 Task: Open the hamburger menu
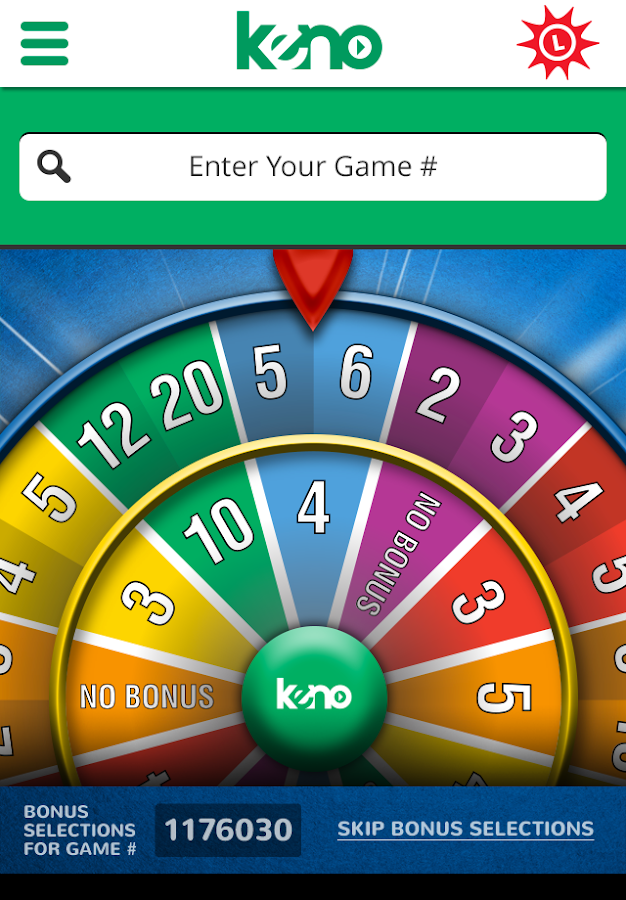[x=44, y=44]
